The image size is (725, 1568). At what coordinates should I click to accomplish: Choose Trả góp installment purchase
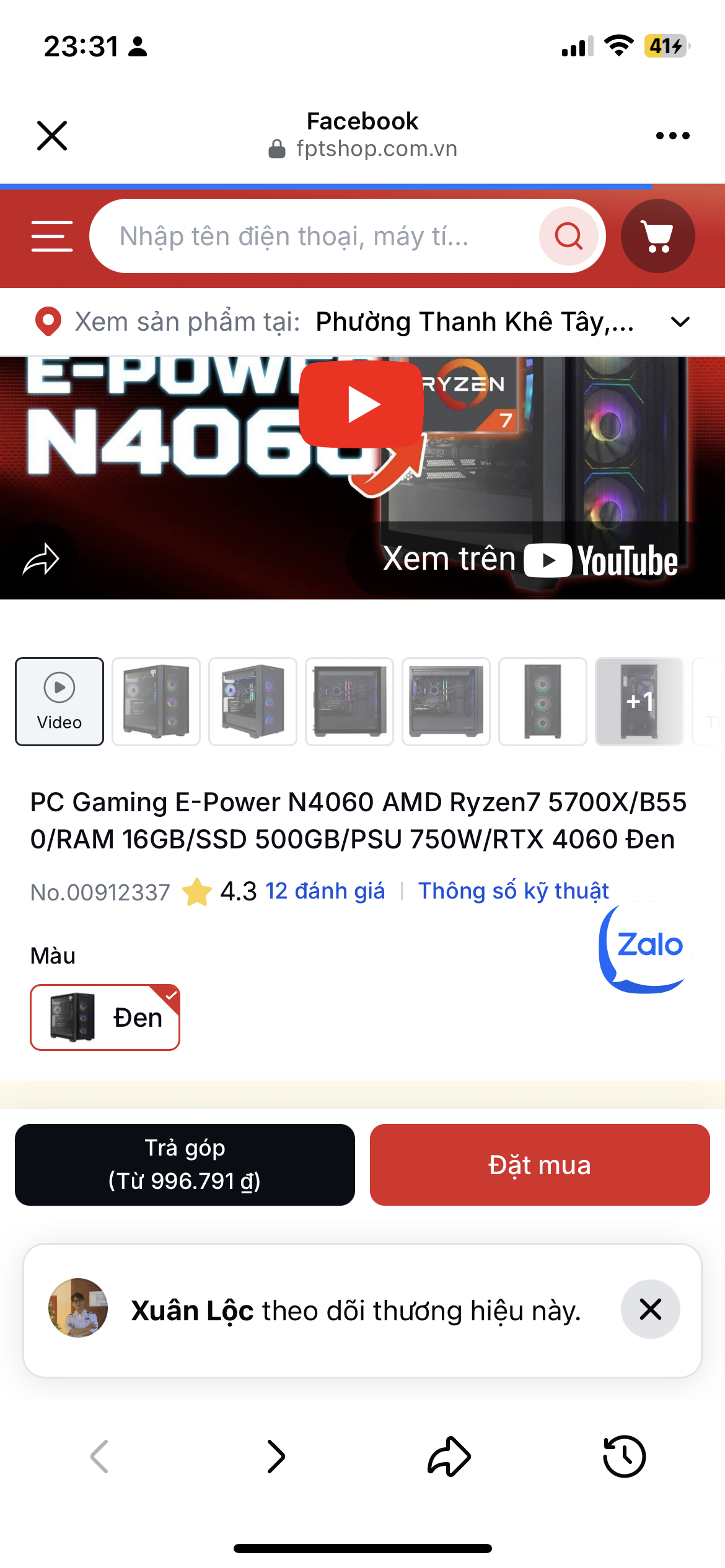(x=185, y=1165)
